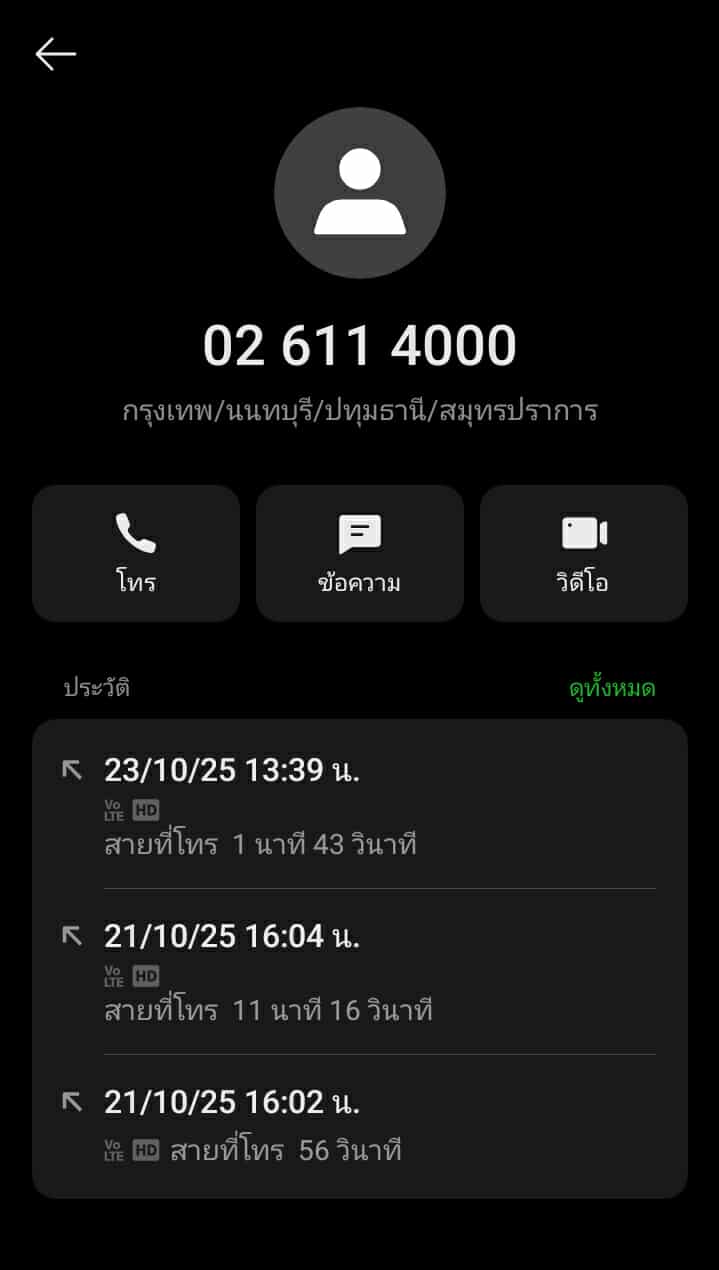Tap the contact avatar picture
This screenshot has width=719, height=1270.
click(x=360, y=193)
